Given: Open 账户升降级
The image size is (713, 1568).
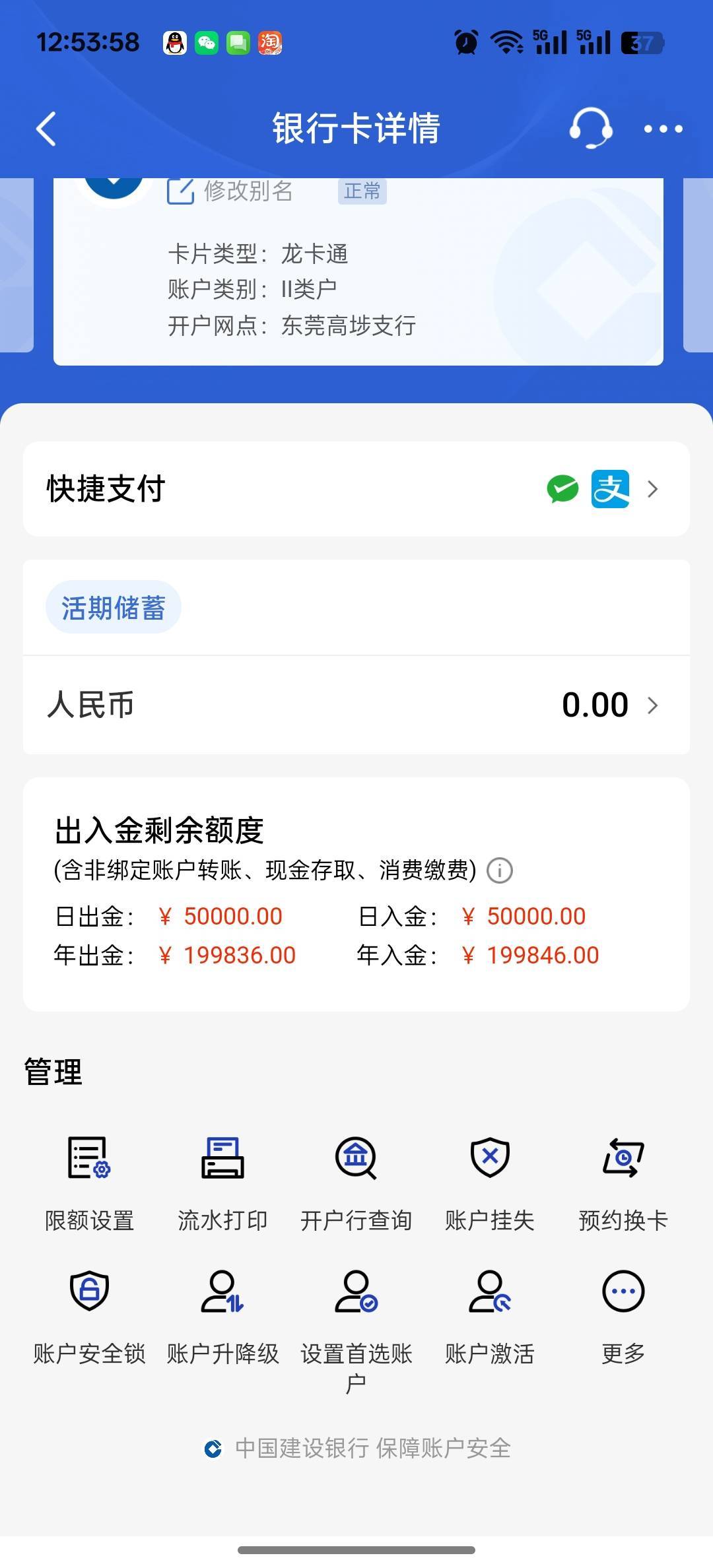Looking at the screenshot, I should pyautogui.click(x=223, y=1315).
